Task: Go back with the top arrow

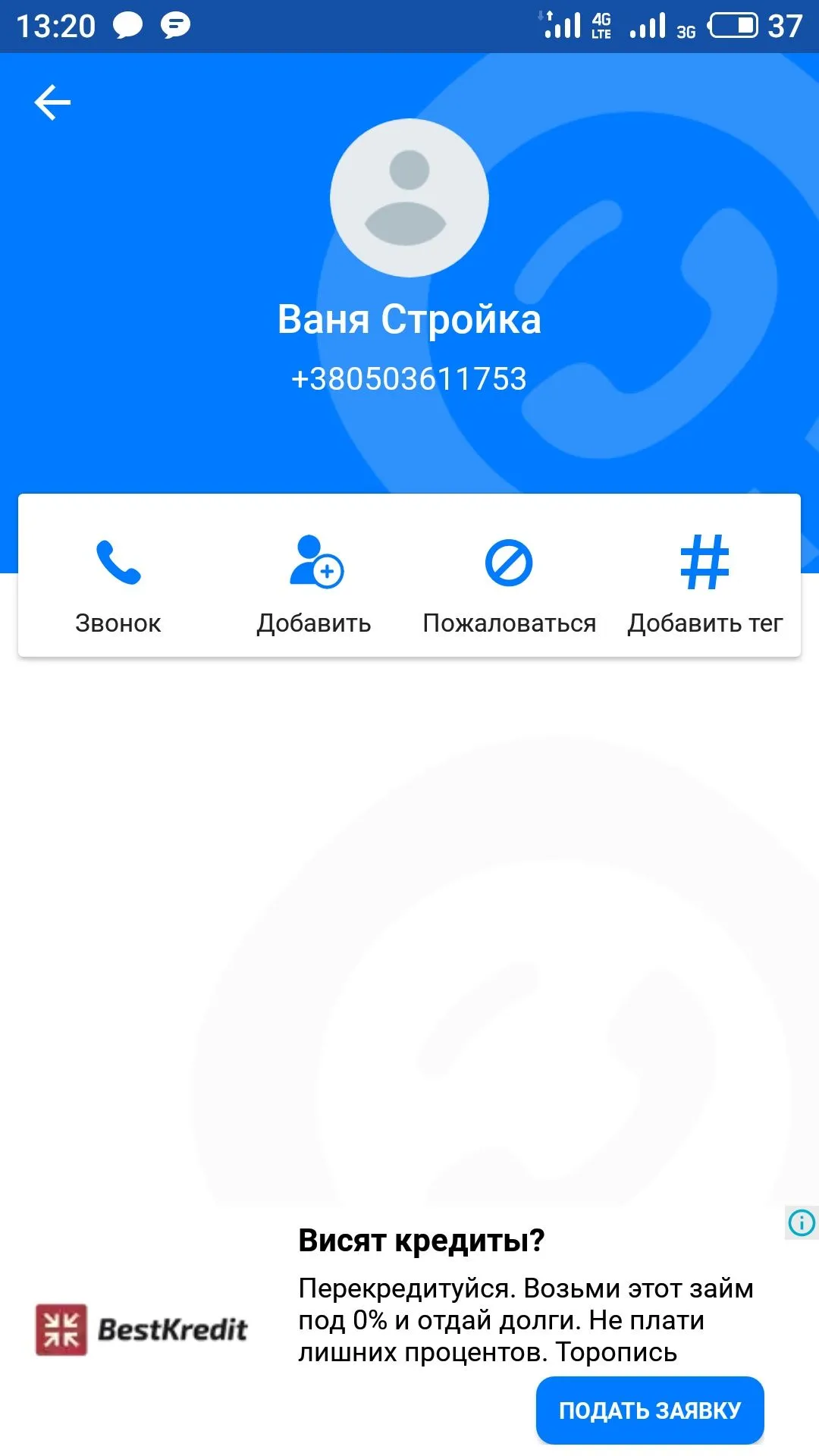Action: (52, 102)
